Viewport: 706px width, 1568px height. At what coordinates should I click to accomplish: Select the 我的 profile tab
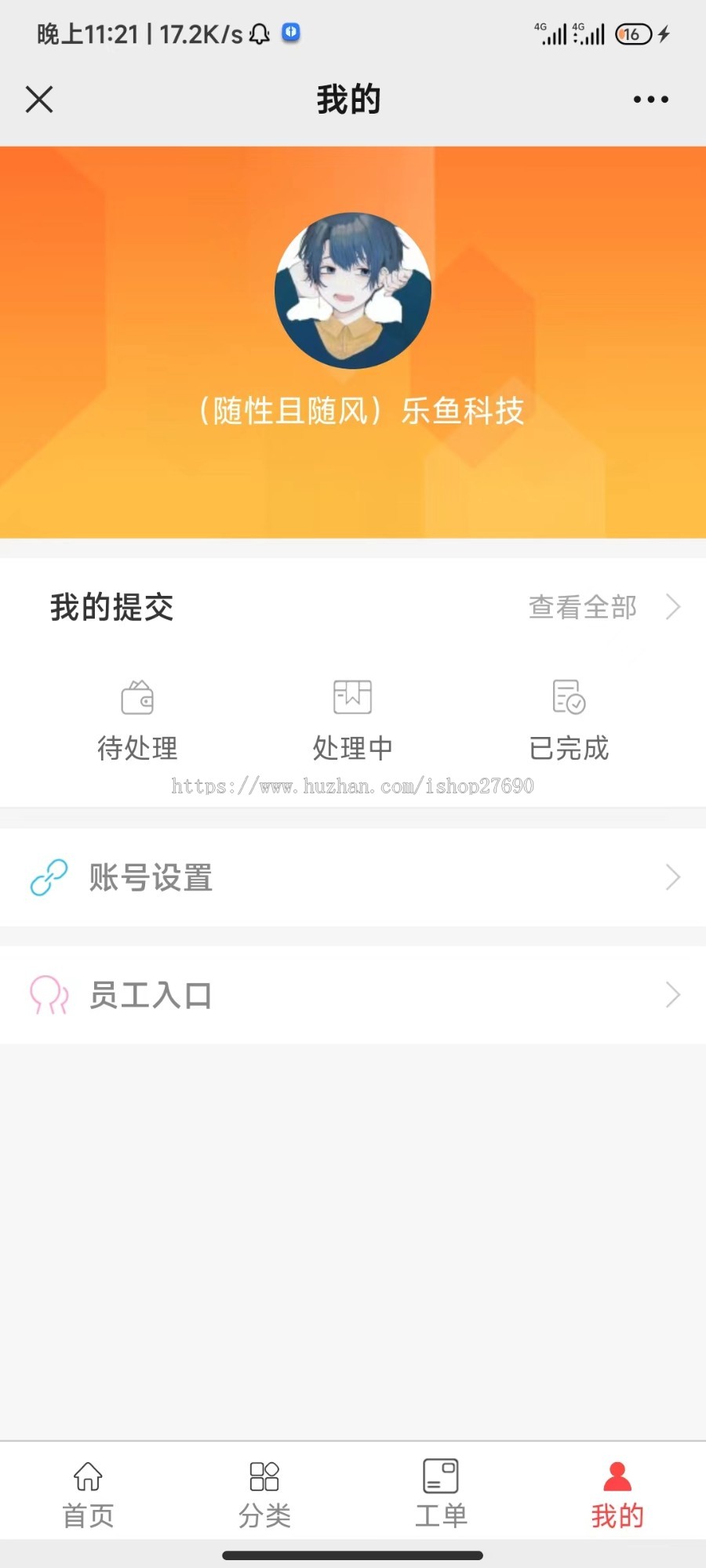tap(617, 1494)
